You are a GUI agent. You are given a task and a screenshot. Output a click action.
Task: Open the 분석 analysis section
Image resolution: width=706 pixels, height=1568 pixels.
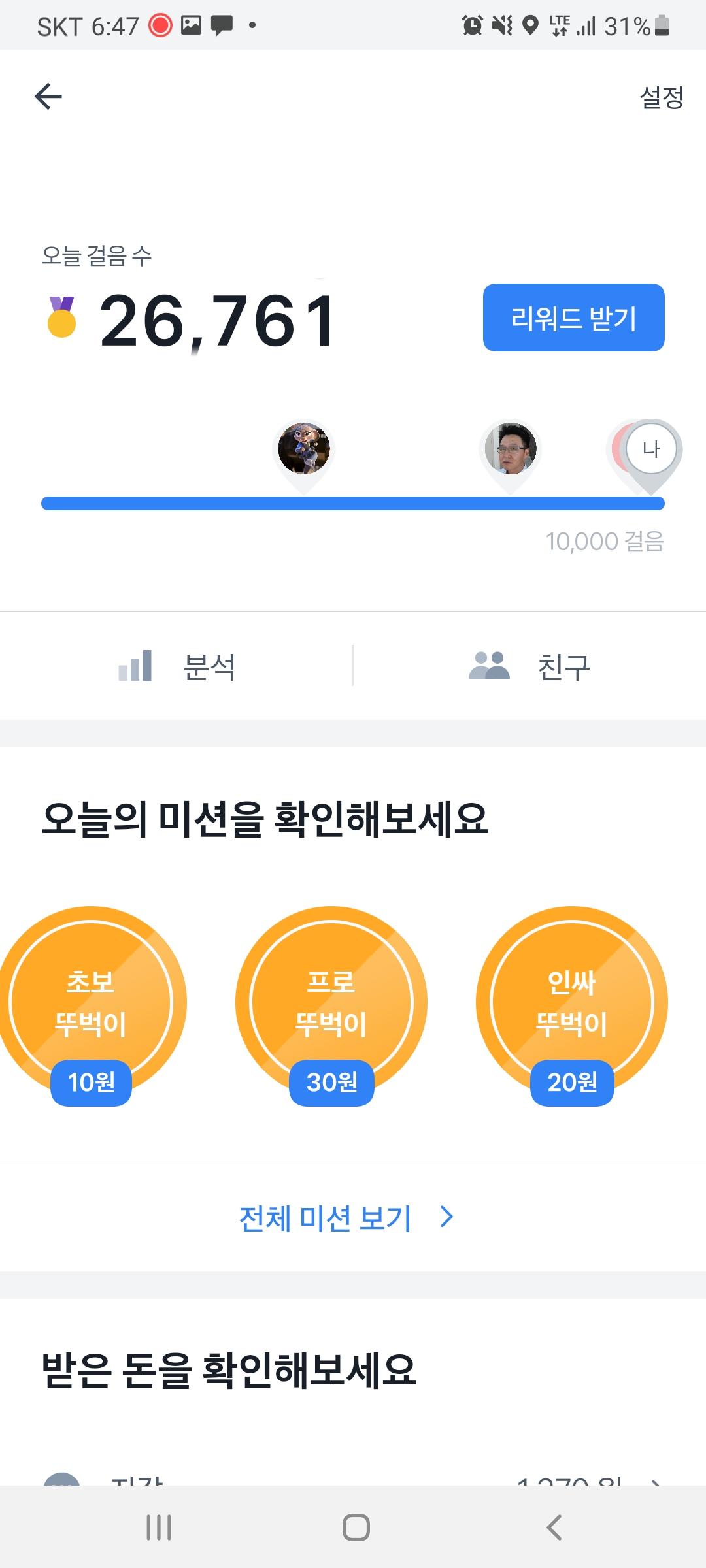pyautogui.click(x=176, y=666)
